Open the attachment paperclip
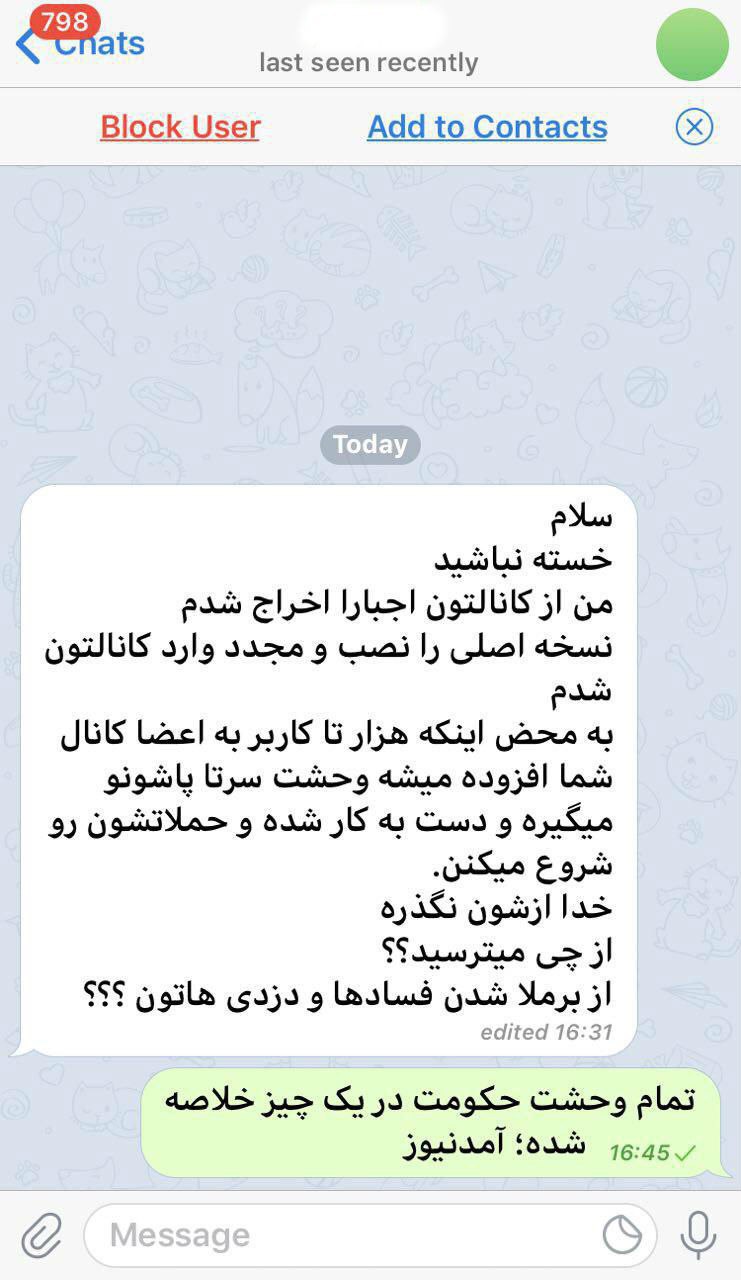The height and width of the screenshot is (1280, 741). (x=41, y=1235)
